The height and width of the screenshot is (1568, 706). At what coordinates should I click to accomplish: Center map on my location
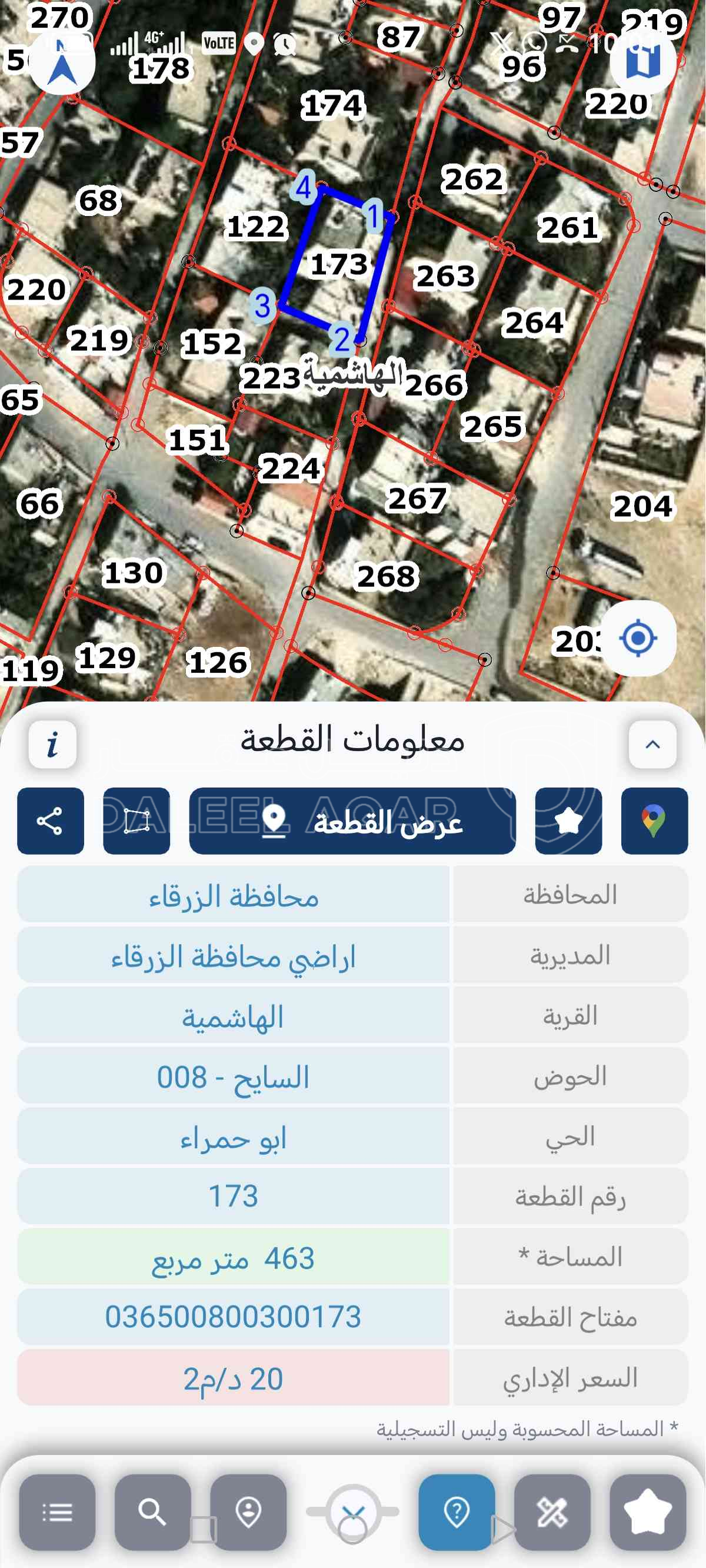coord(637,639)
